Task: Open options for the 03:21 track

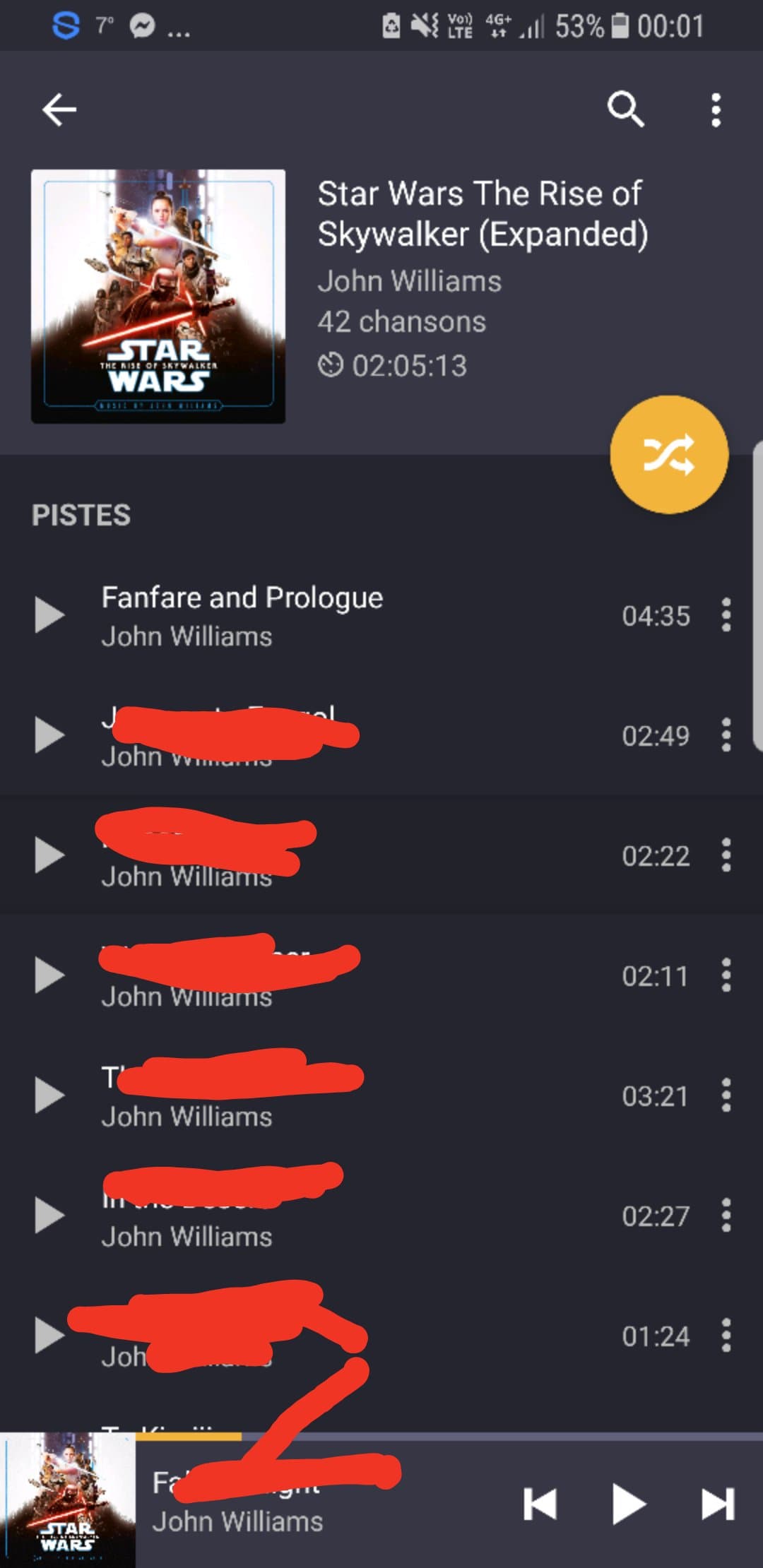Action: [726, 1095]
